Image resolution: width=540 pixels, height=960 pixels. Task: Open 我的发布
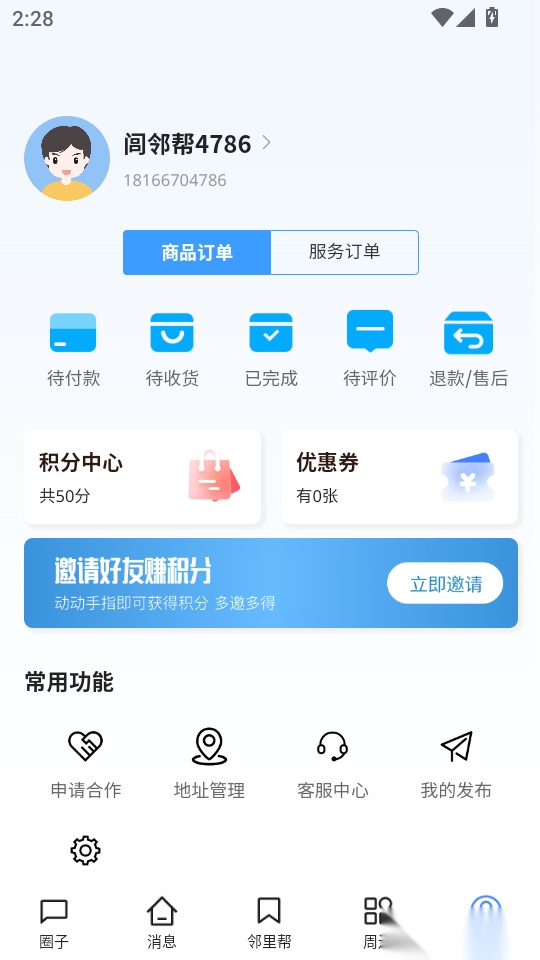(x=456, y=763)
